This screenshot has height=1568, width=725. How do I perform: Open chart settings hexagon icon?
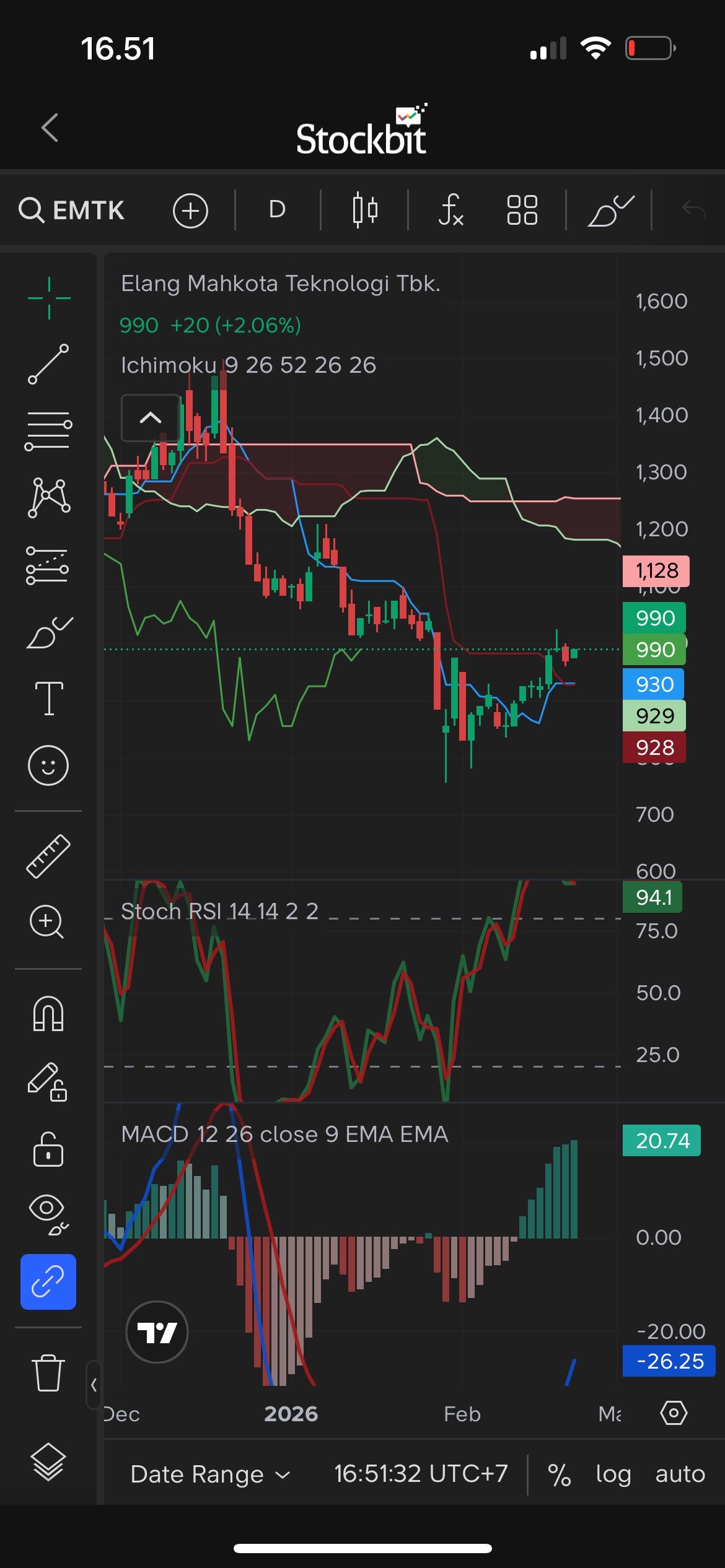click(674, 1414)
